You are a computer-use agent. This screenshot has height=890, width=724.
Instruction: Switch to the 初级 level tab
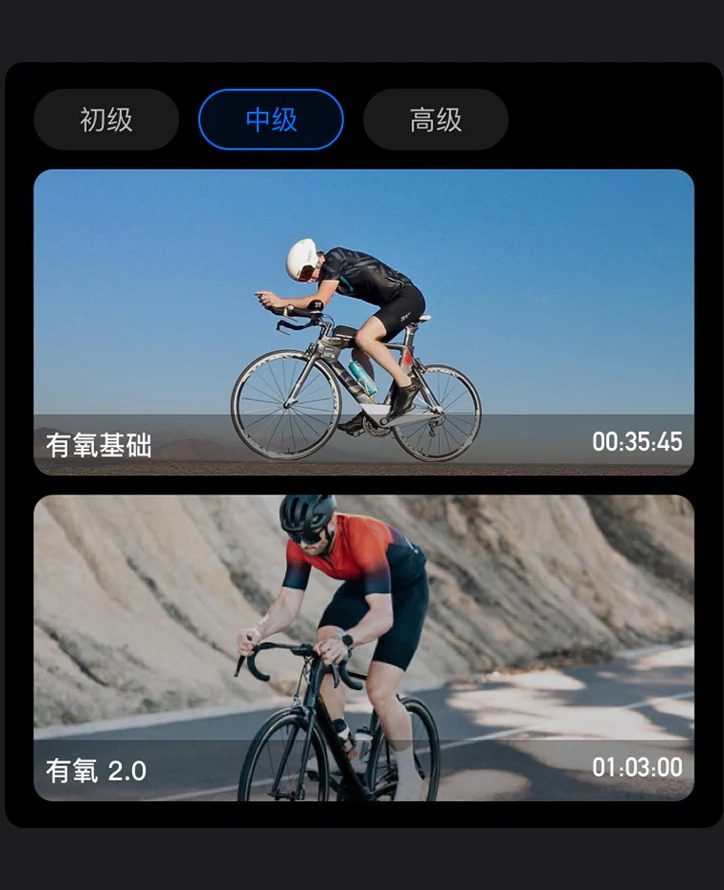tap(106, 120)
